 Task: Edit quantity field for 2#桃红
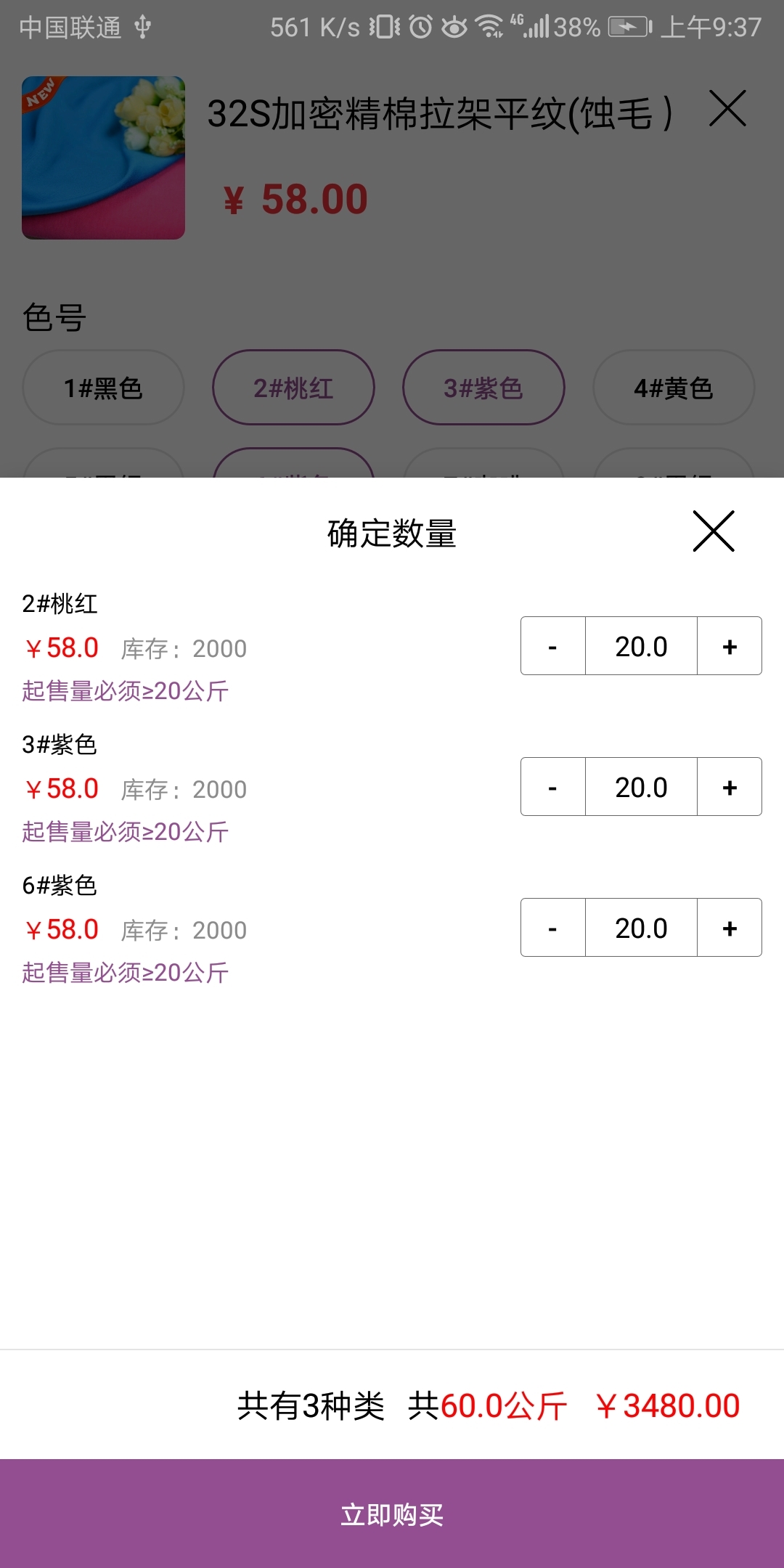[640, 645]
